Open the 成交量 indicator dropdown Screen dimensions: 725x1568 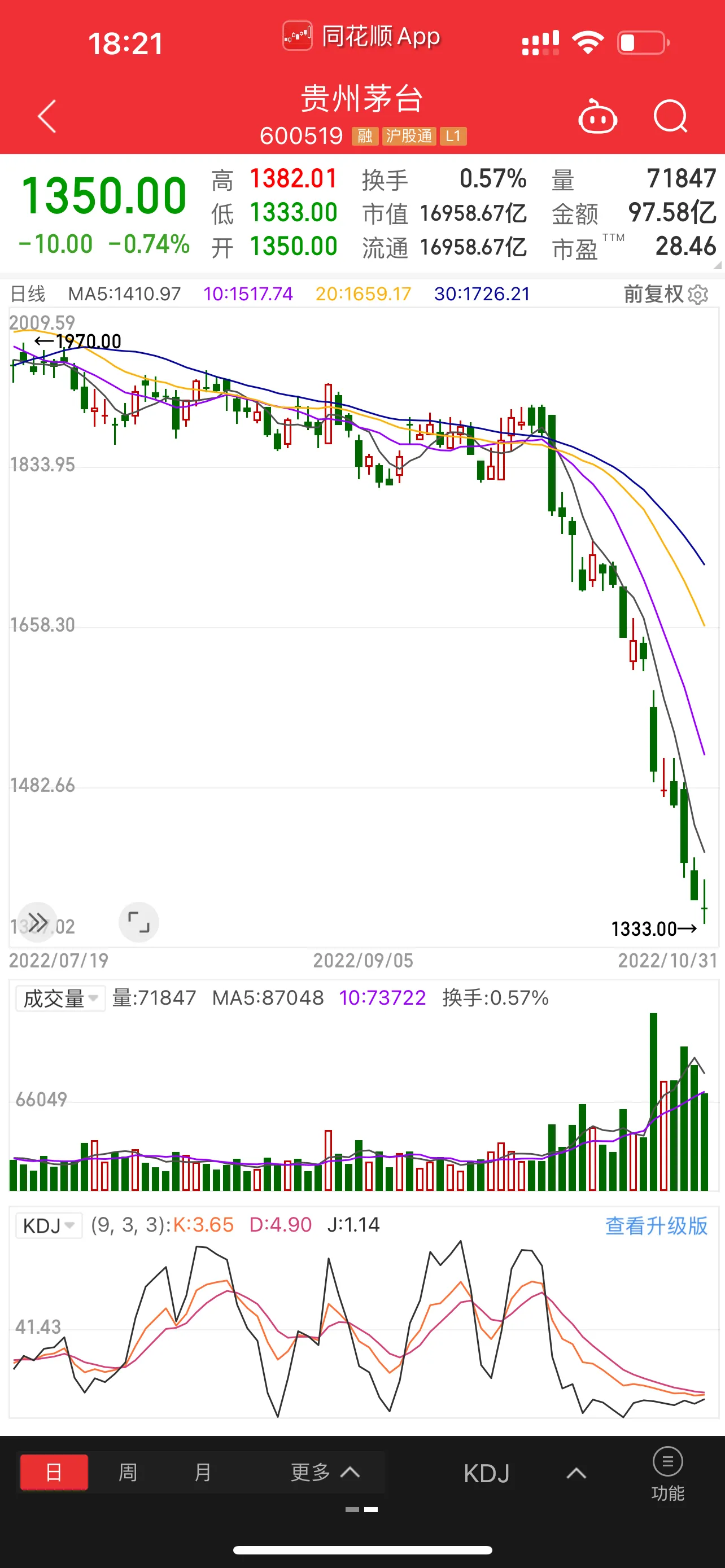pos(60,998)
